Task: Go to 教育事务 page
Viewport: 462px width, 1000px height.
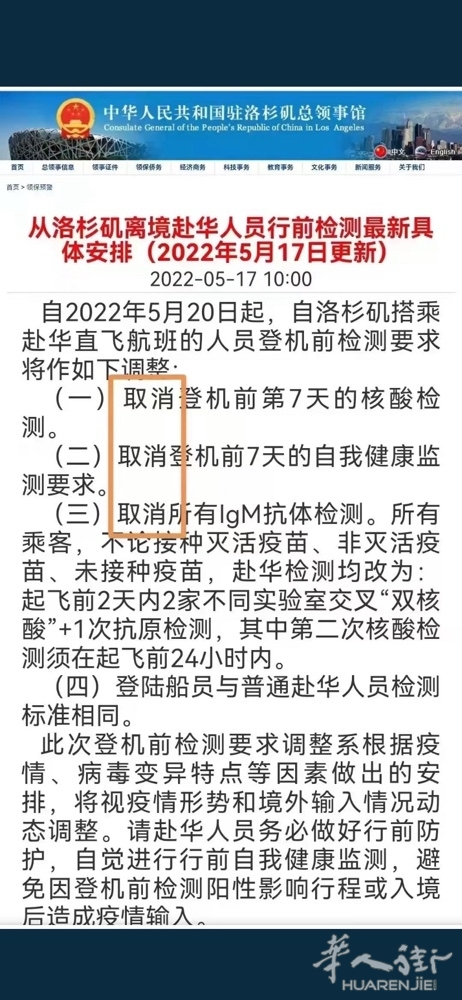Action: coord(280,167)
